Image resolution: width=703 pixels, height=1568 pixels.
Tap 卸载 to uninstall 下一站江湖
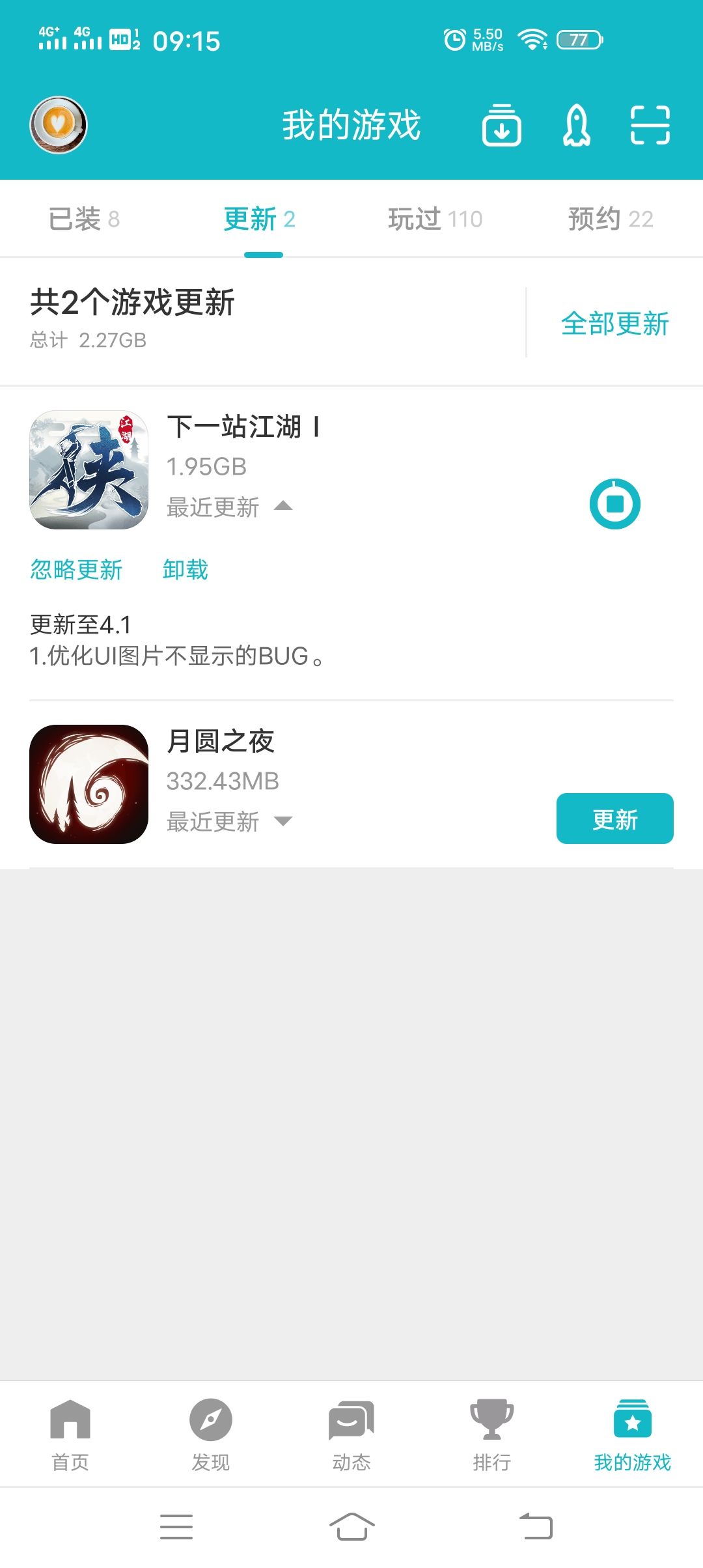click(x=186, y=570)
